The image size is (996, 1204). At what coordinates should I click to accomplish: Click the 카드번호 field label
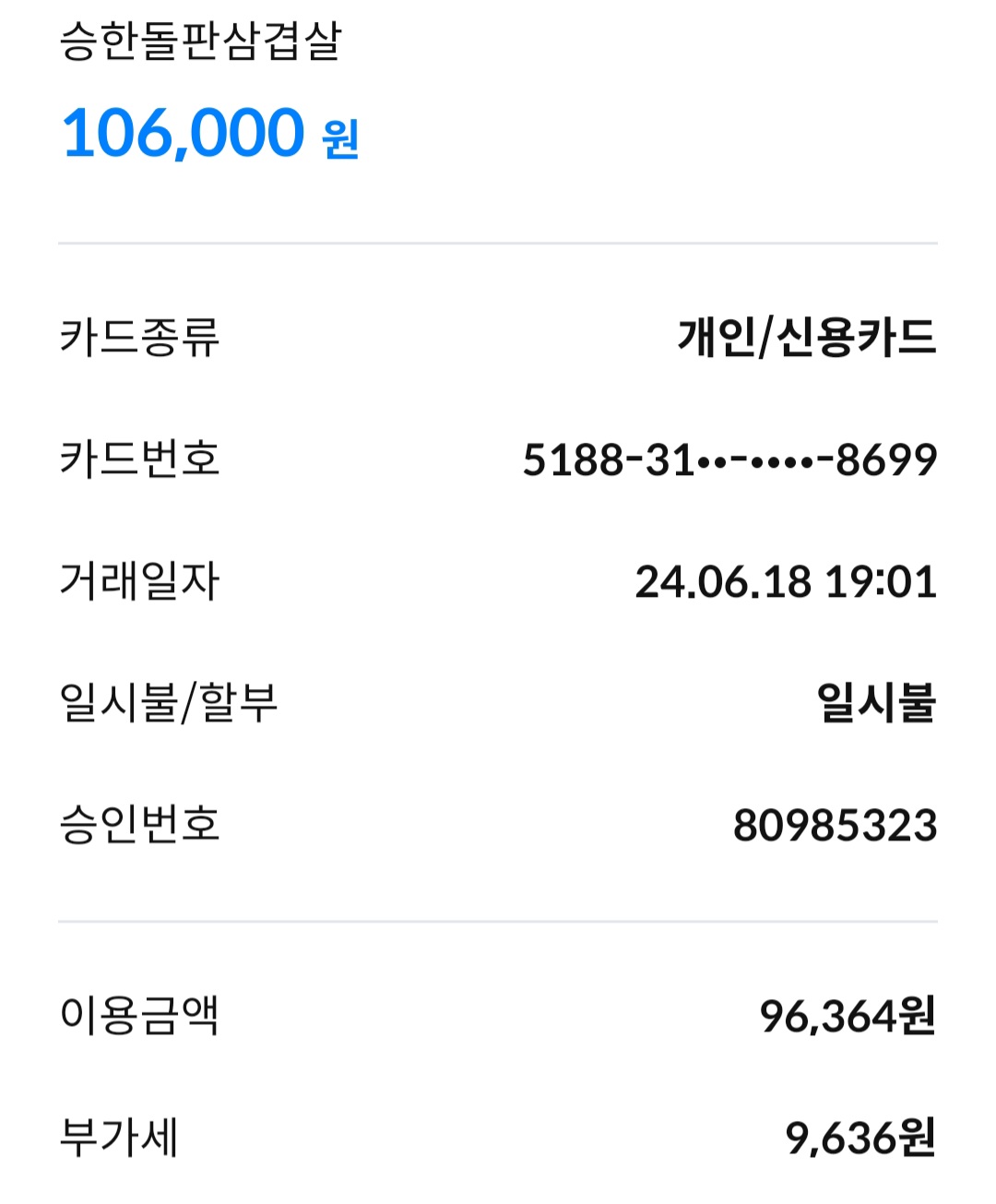click(138, 459)
